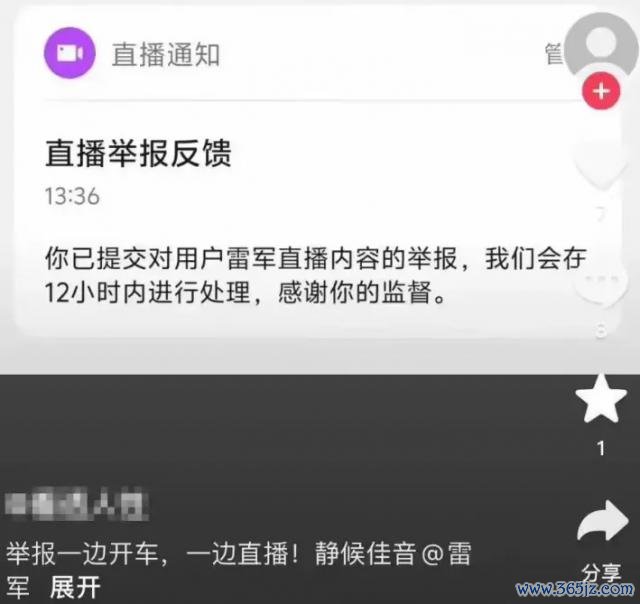Expand the caption with 展开
The width and height of the screenshot is (640, 604).
click(x=74, y=586)
